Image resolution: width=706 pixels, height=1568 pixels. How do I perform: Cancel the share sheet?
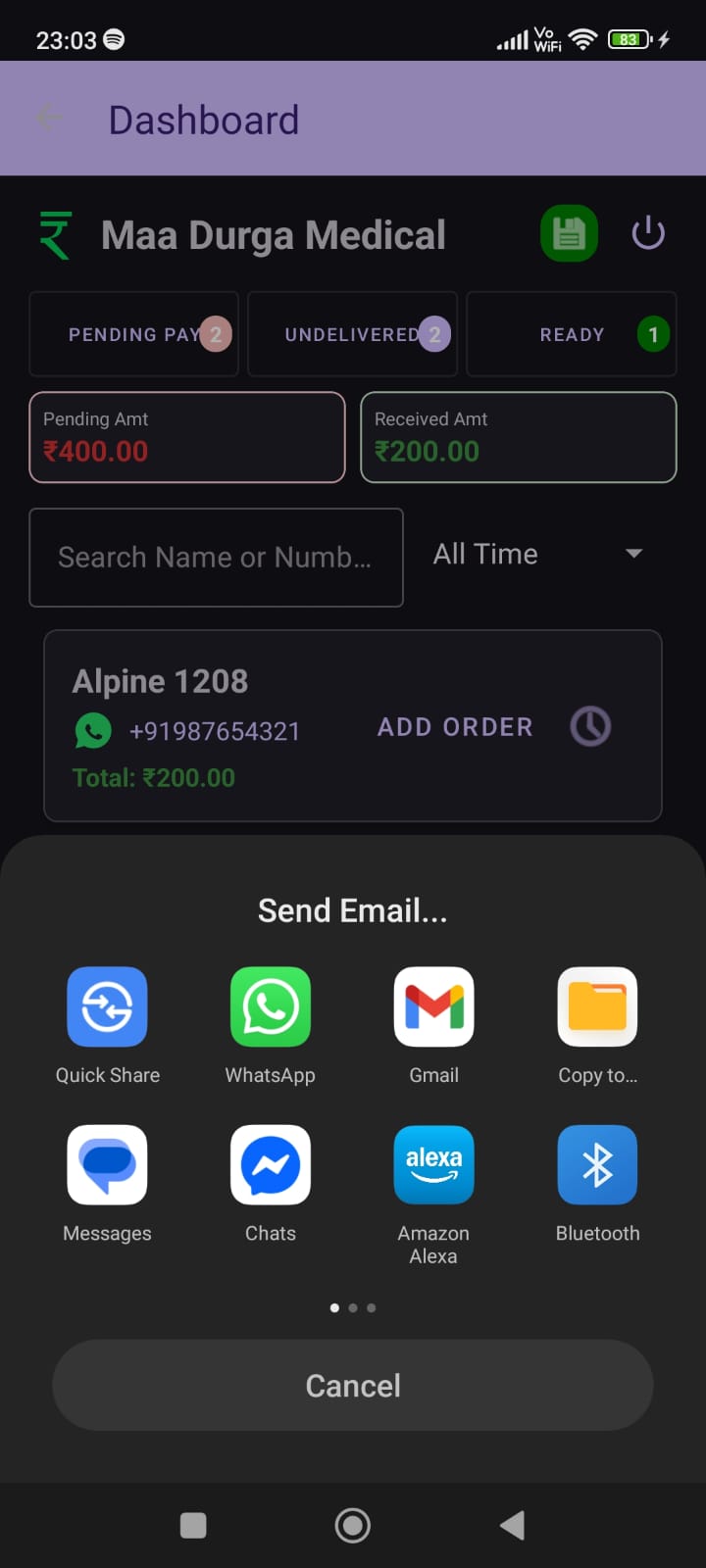(353, 1385)
